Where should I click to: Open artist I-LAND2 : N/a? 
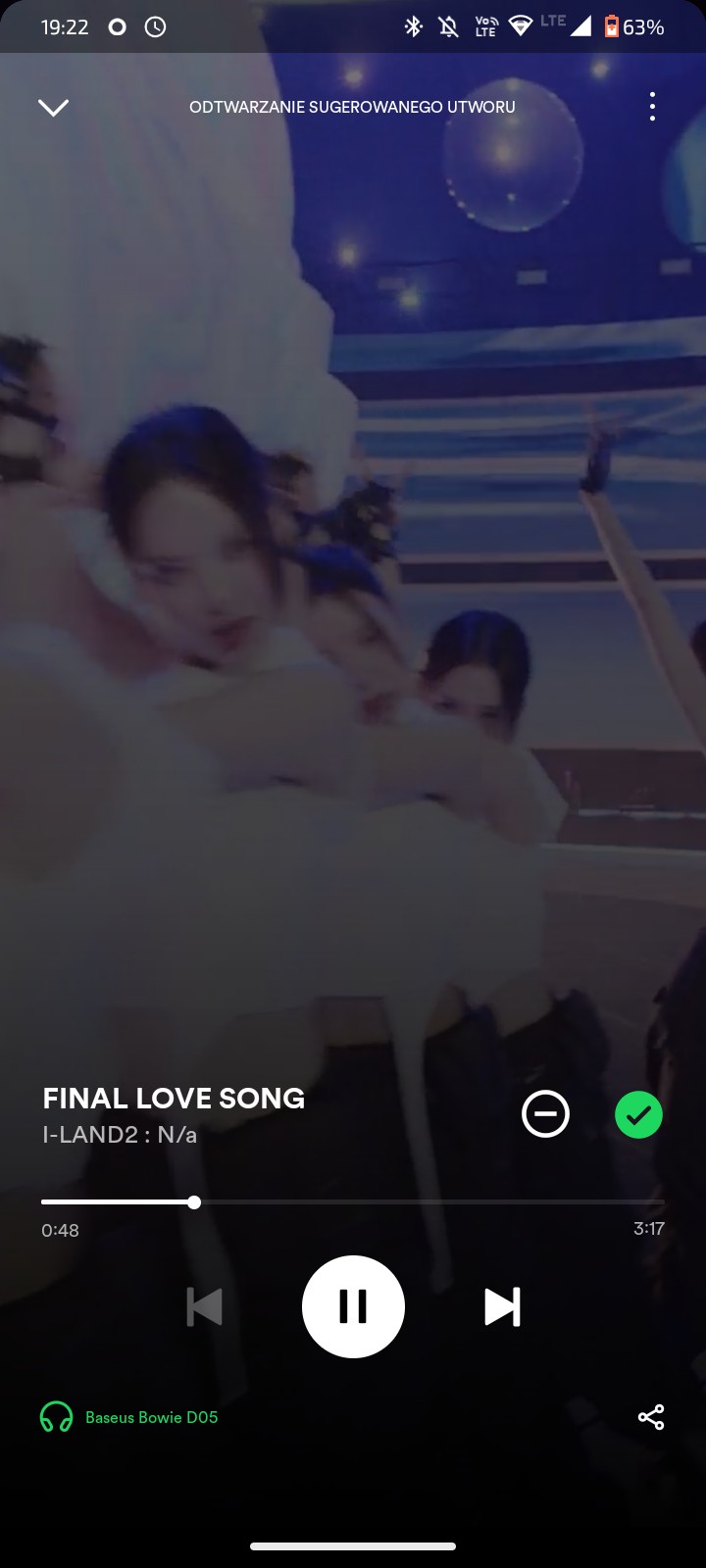point(120,1135)
